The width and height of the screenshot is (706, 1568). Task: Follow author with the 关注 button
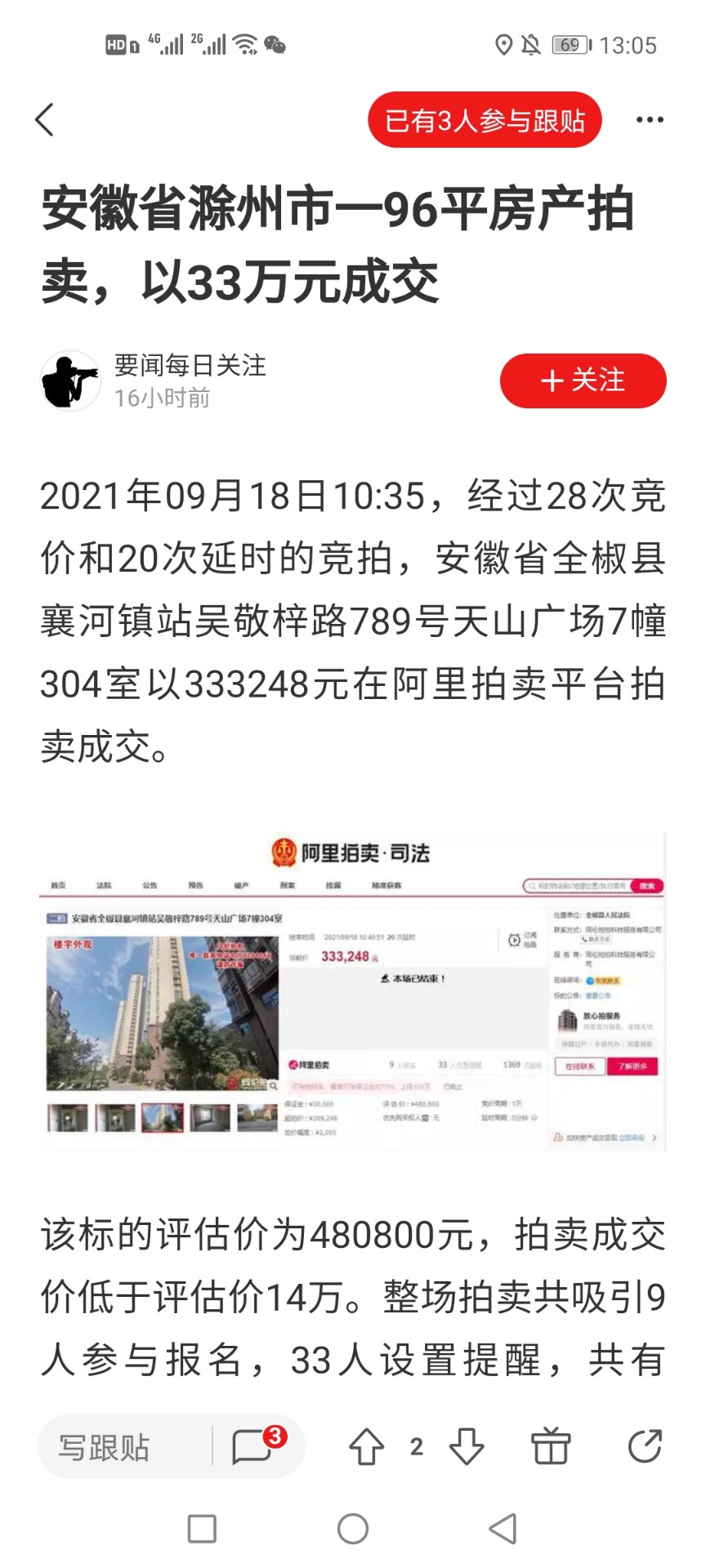[583, 381]
